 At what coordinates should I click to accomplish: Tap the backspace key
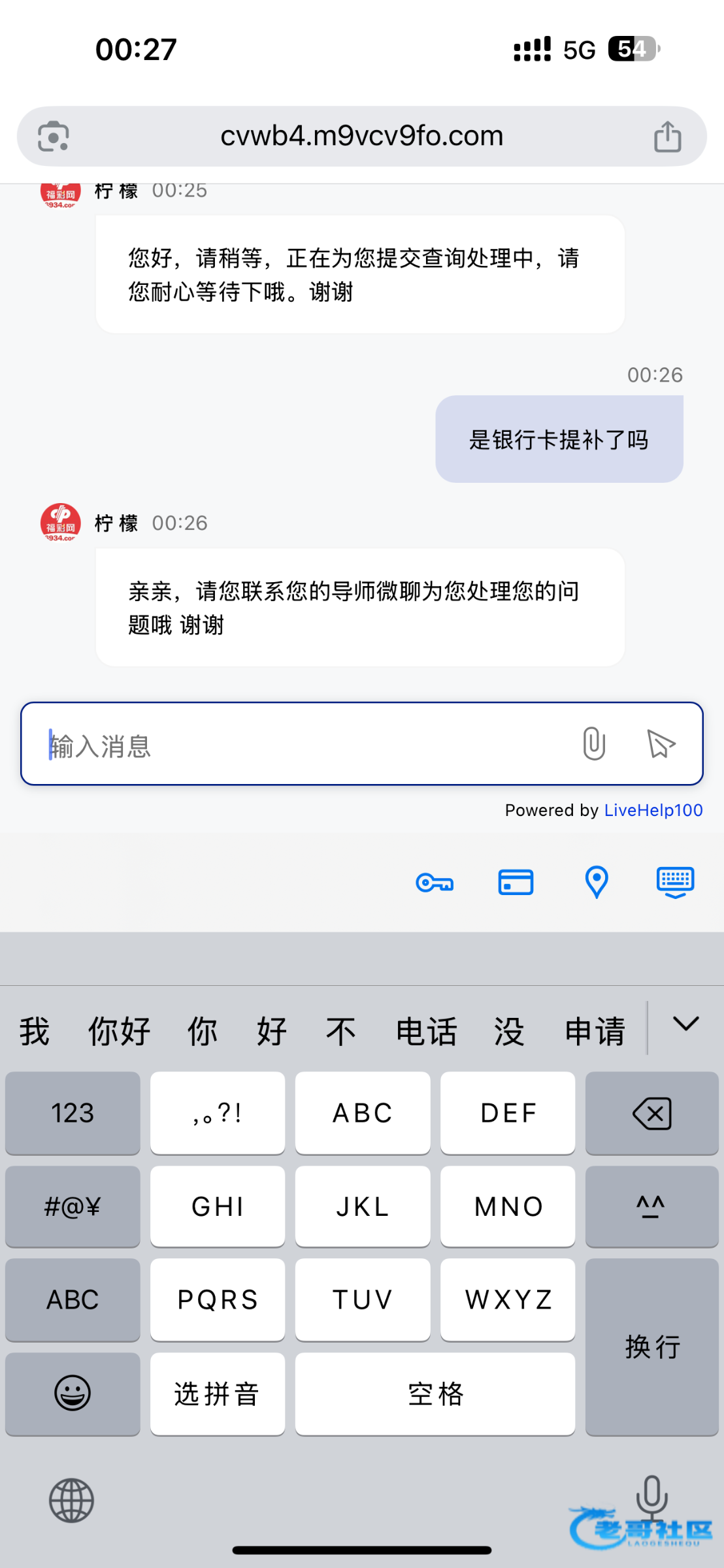pos(652,1113)
